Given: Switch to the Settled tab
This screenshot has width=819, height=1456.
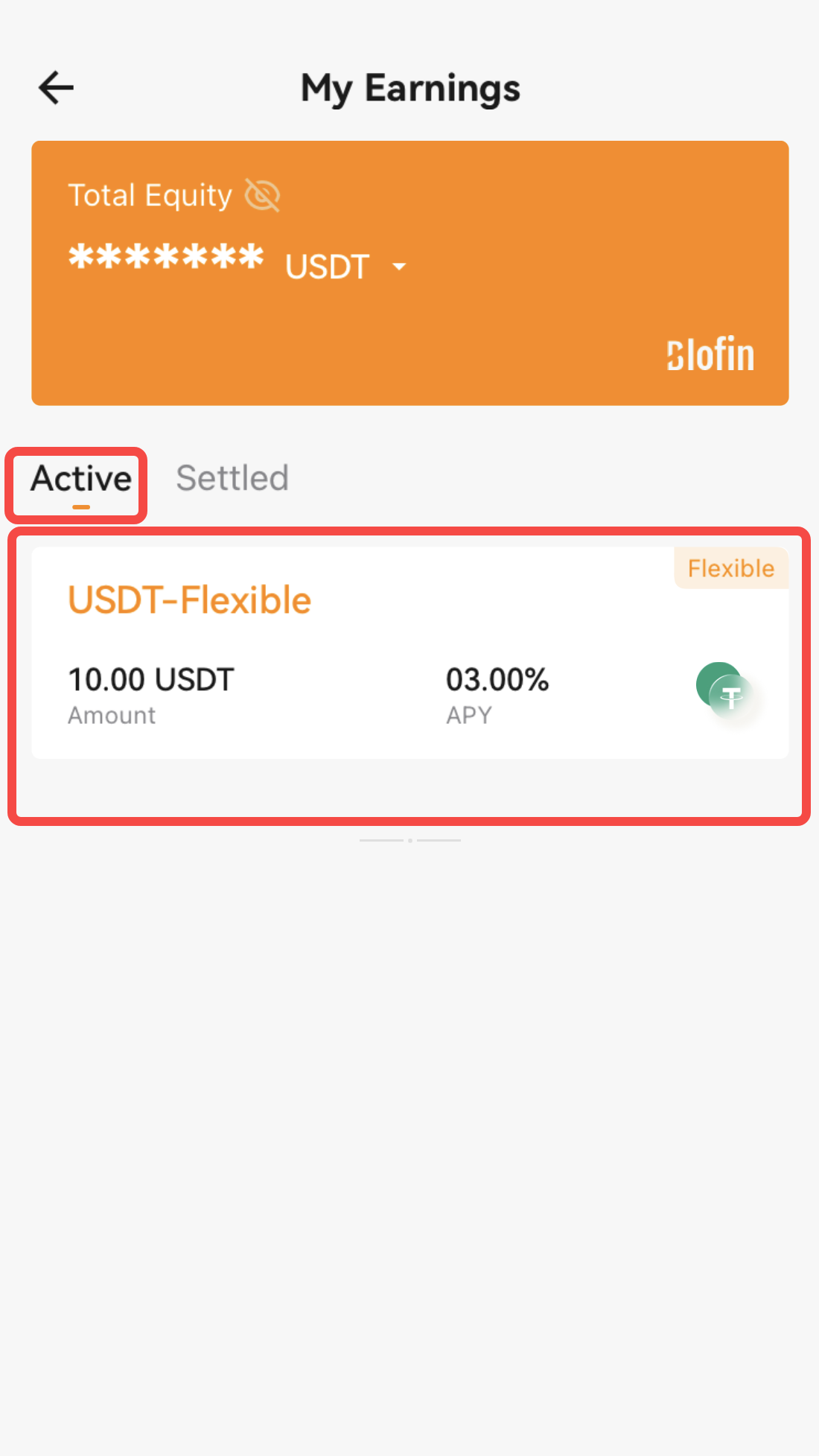Looking at the screenshot, I should pos(232,478).
